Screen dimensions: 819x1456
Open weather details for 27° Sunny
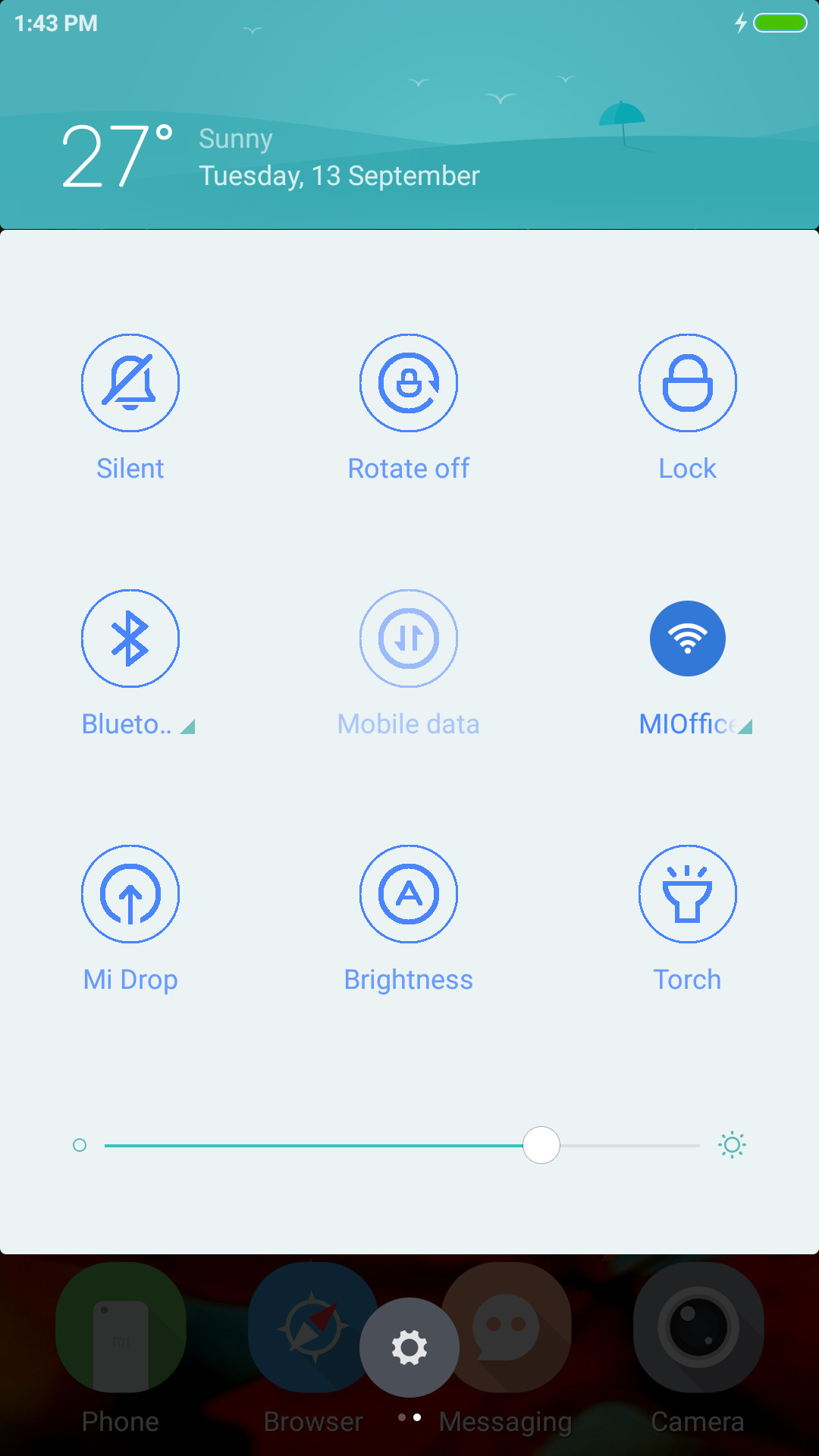[270, 157]
